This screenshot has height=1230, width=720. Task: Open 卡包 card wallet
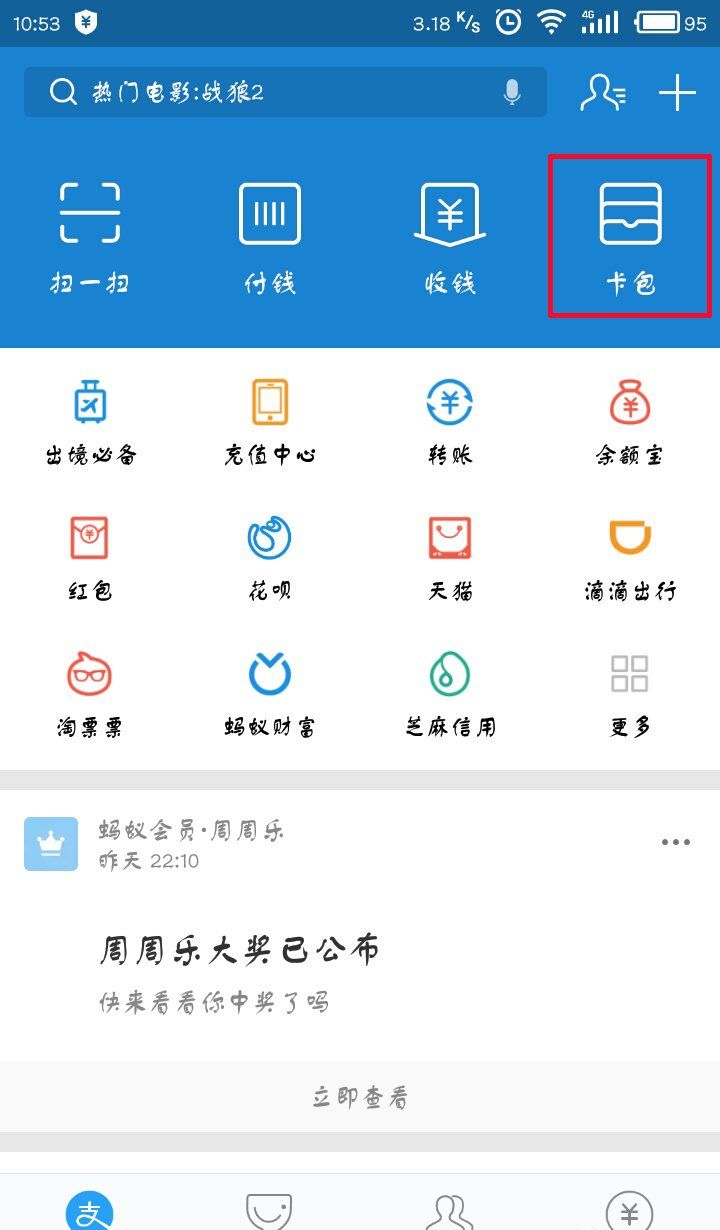click(630, 236)
